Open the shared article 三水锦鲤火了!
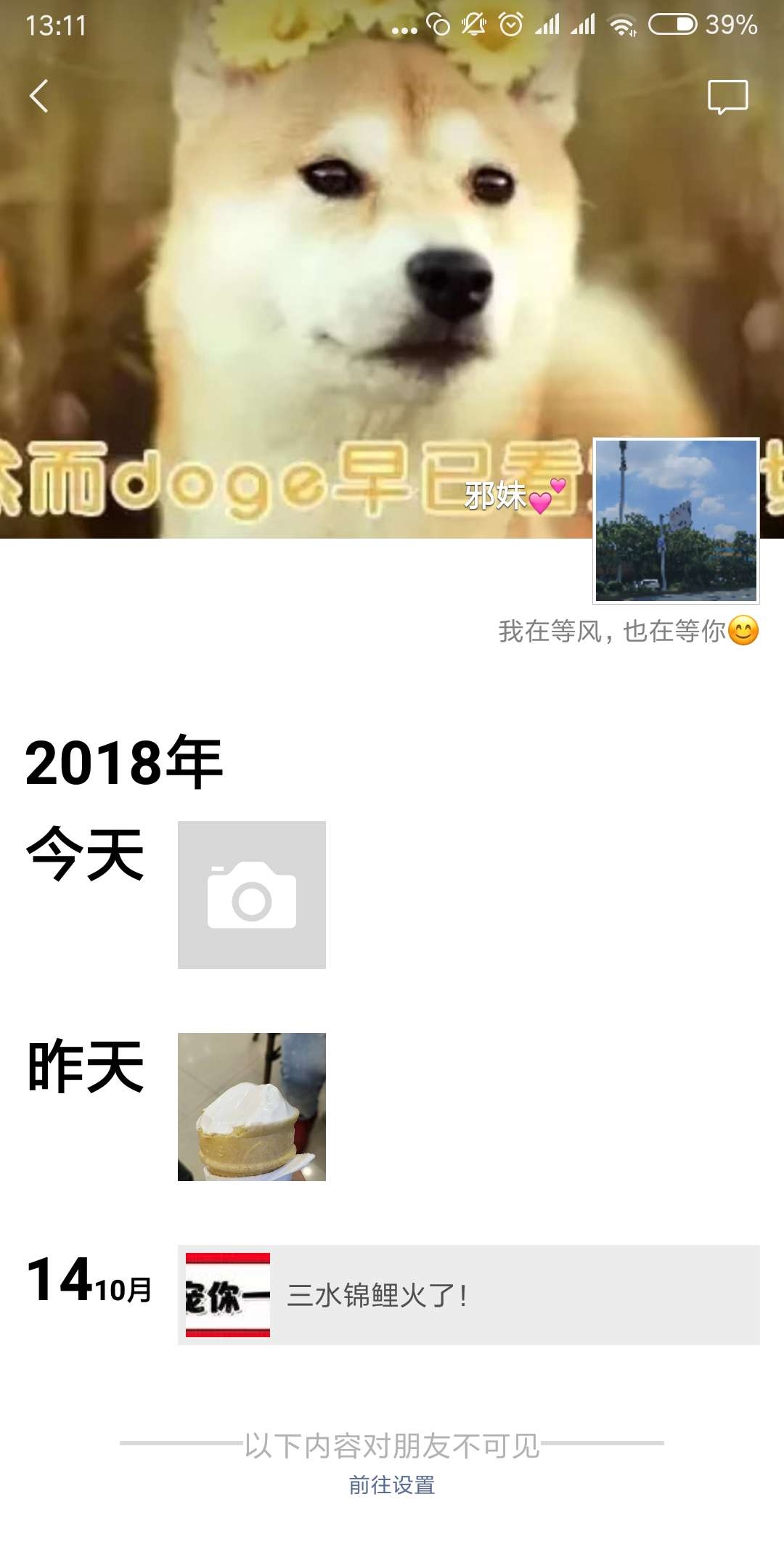 [468, 1295]
